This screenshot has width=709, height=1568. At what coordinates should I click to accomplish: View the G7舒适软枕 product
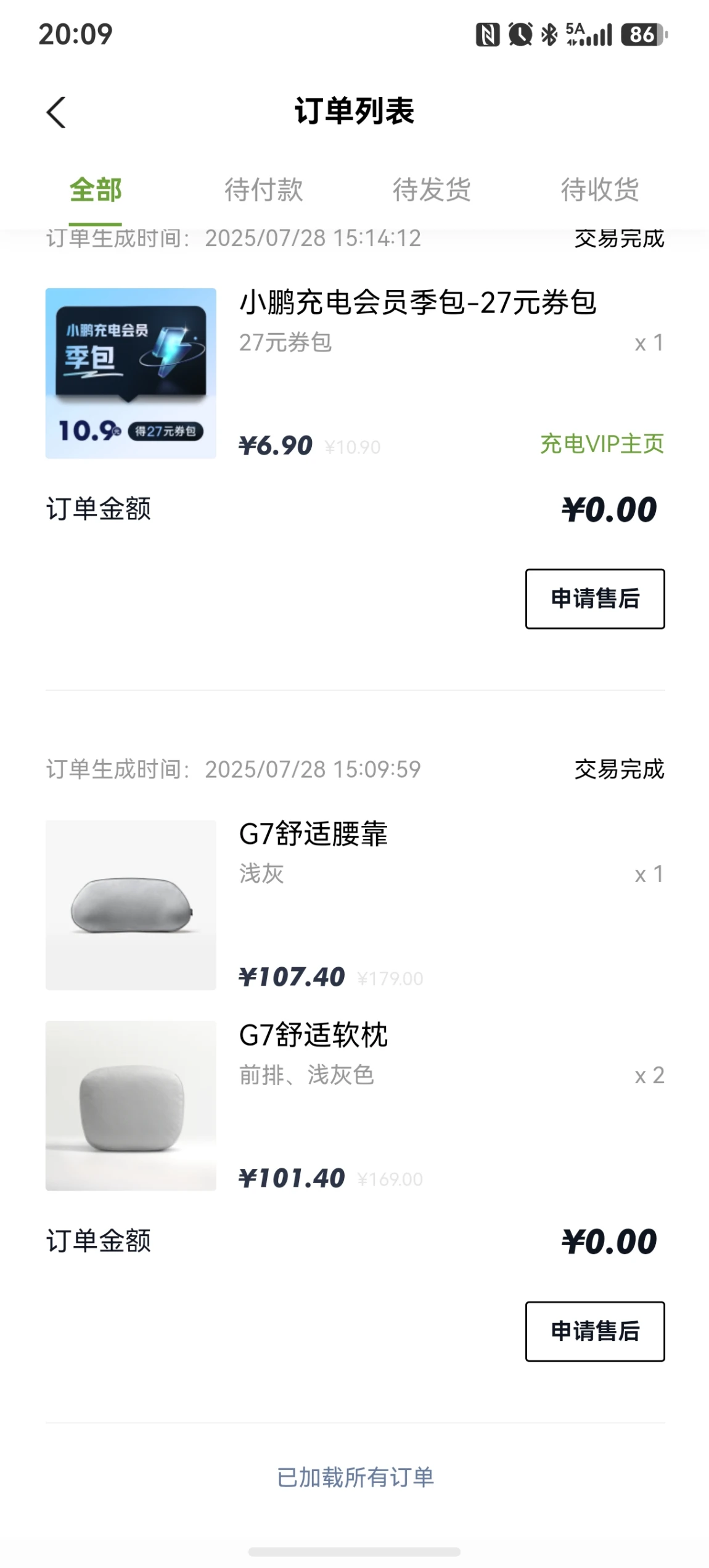[x=313, y=1035]
